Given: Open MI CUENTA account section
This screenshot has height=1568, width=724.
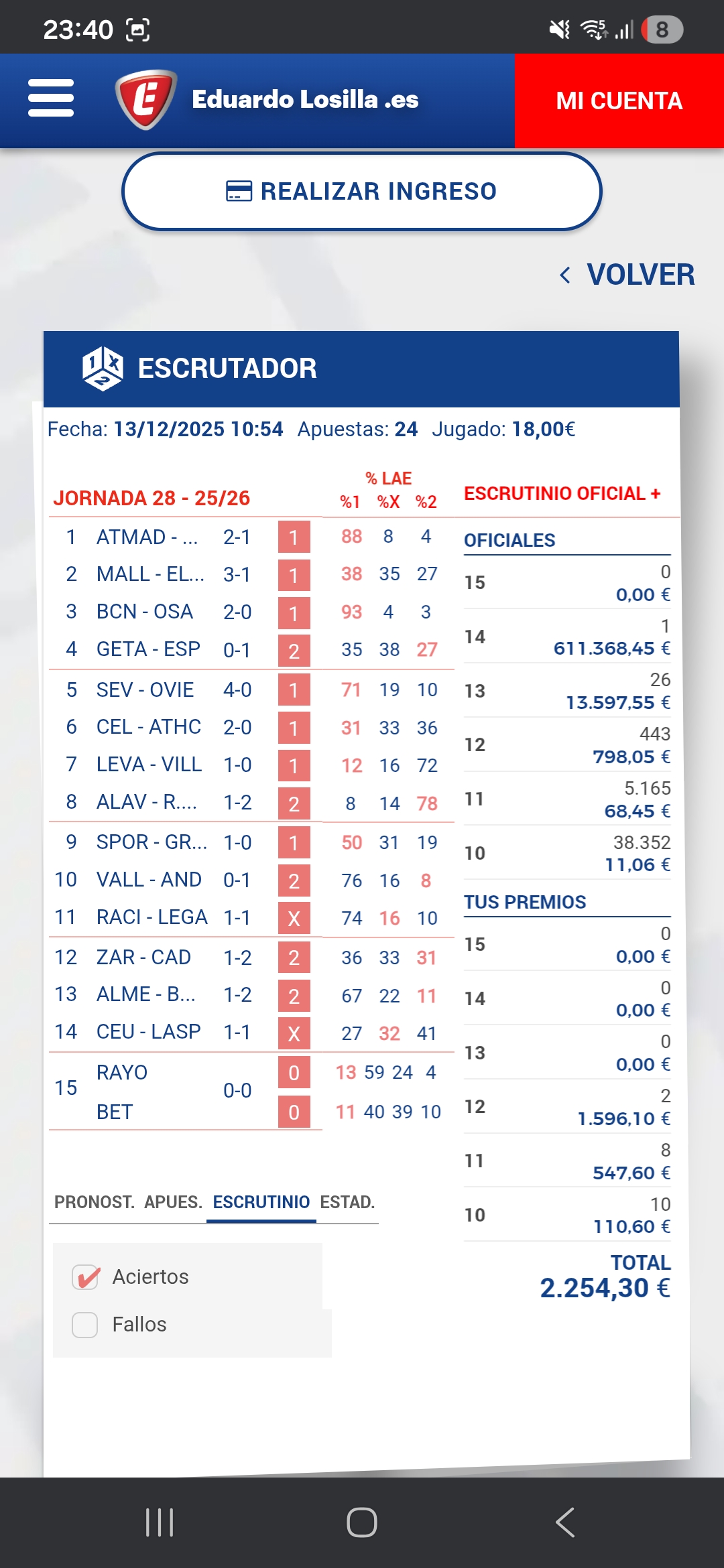Looking at the screenshot, I should [x=619, y=101].
